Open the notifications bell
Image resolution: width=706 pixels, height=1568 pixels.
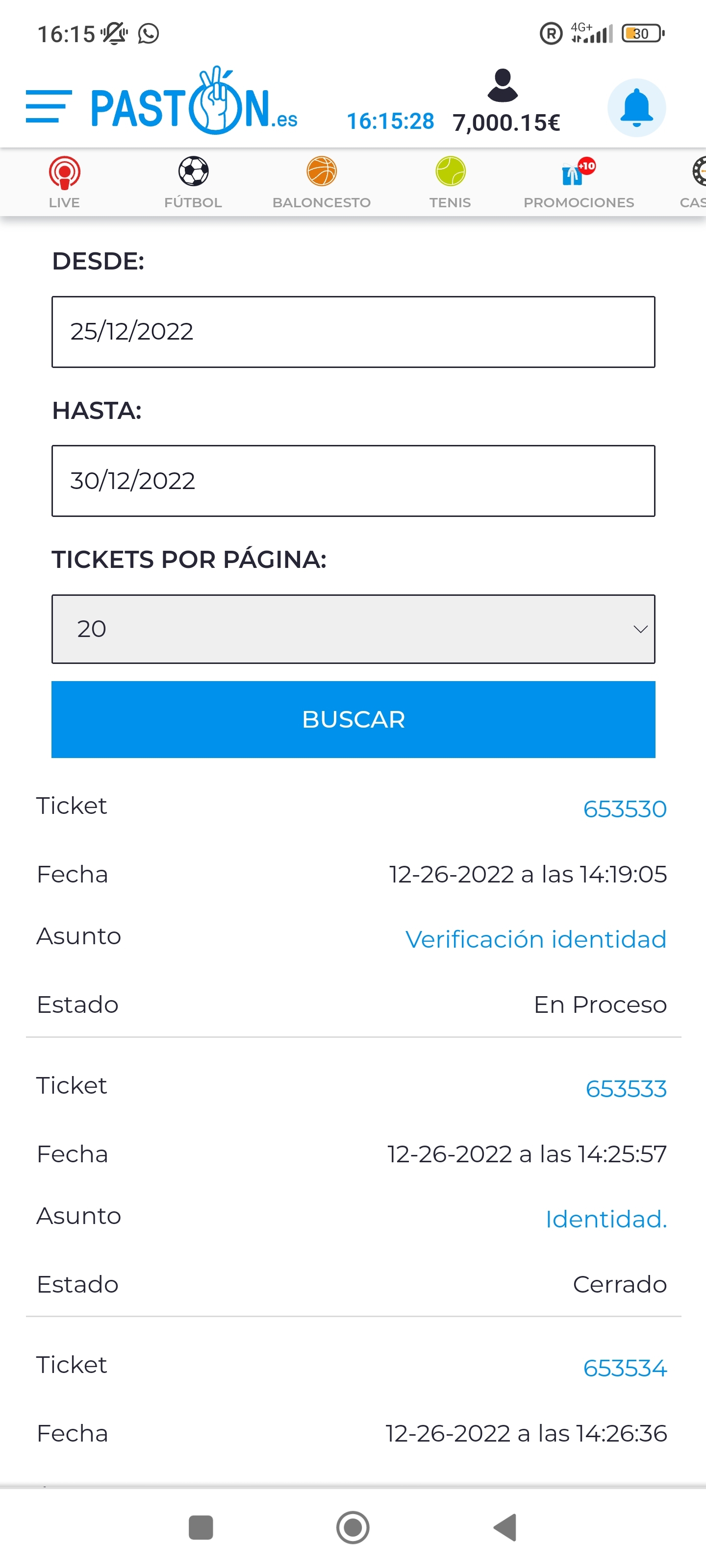[x=636, y=108]
